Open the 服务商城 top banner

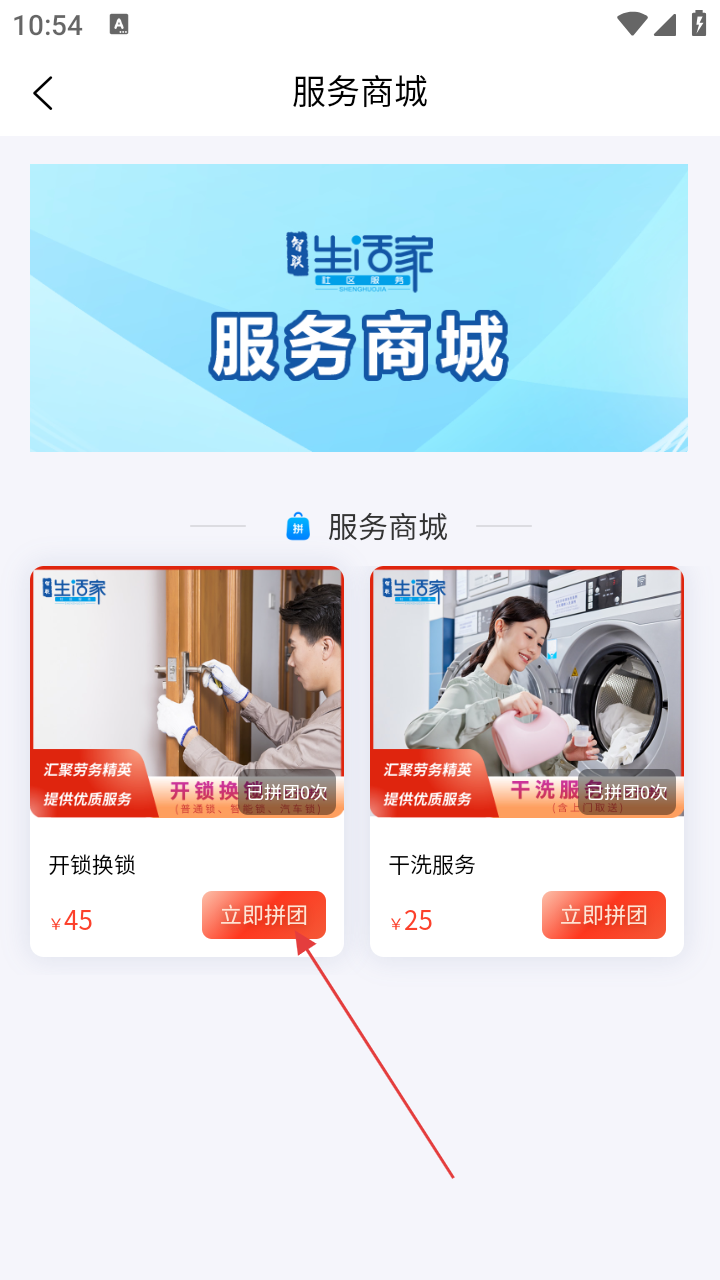[359, 308]
